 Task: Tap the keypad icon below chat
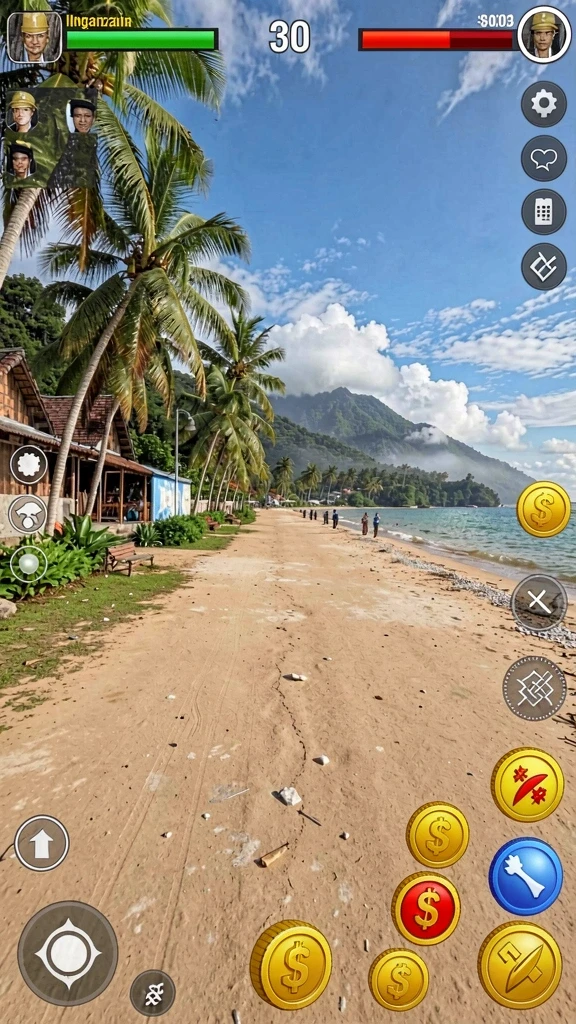pyautogui.click(x=543, y=212)
